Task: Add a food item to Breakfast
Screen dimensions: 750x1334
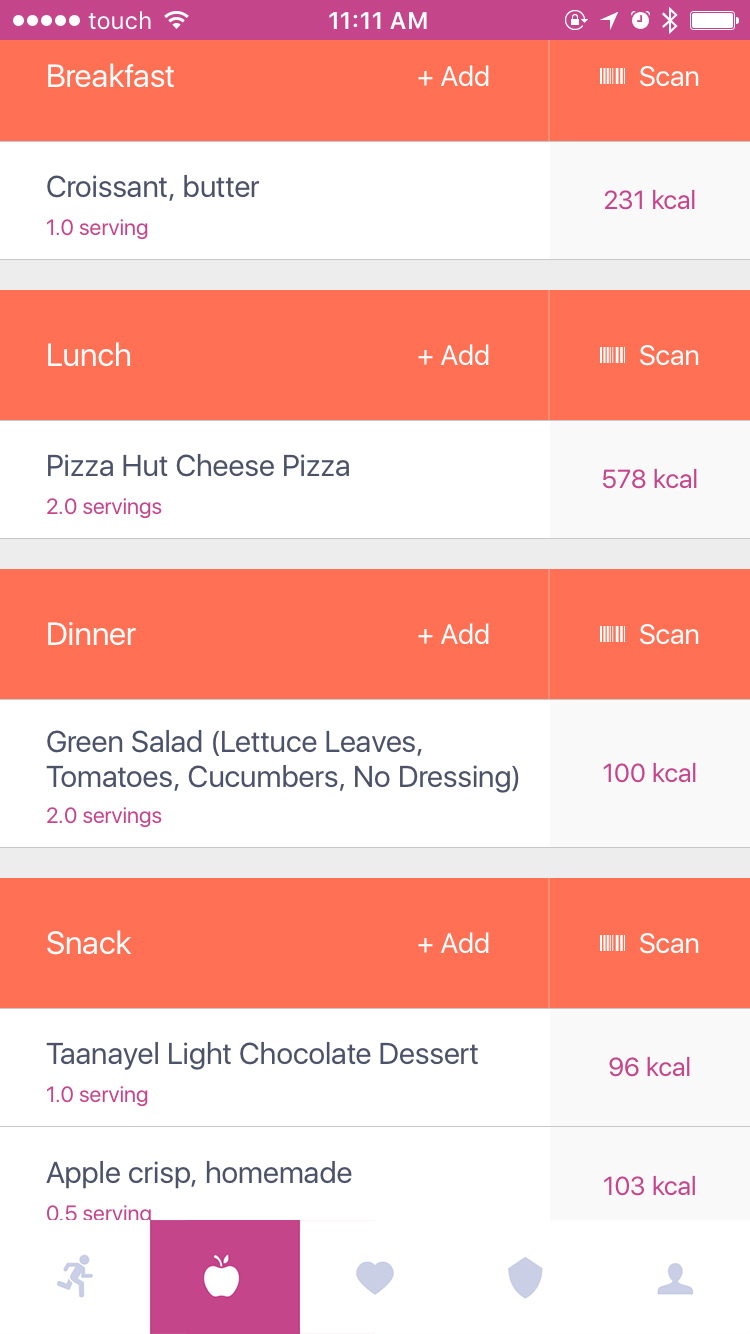Action: tap(453, 77)
